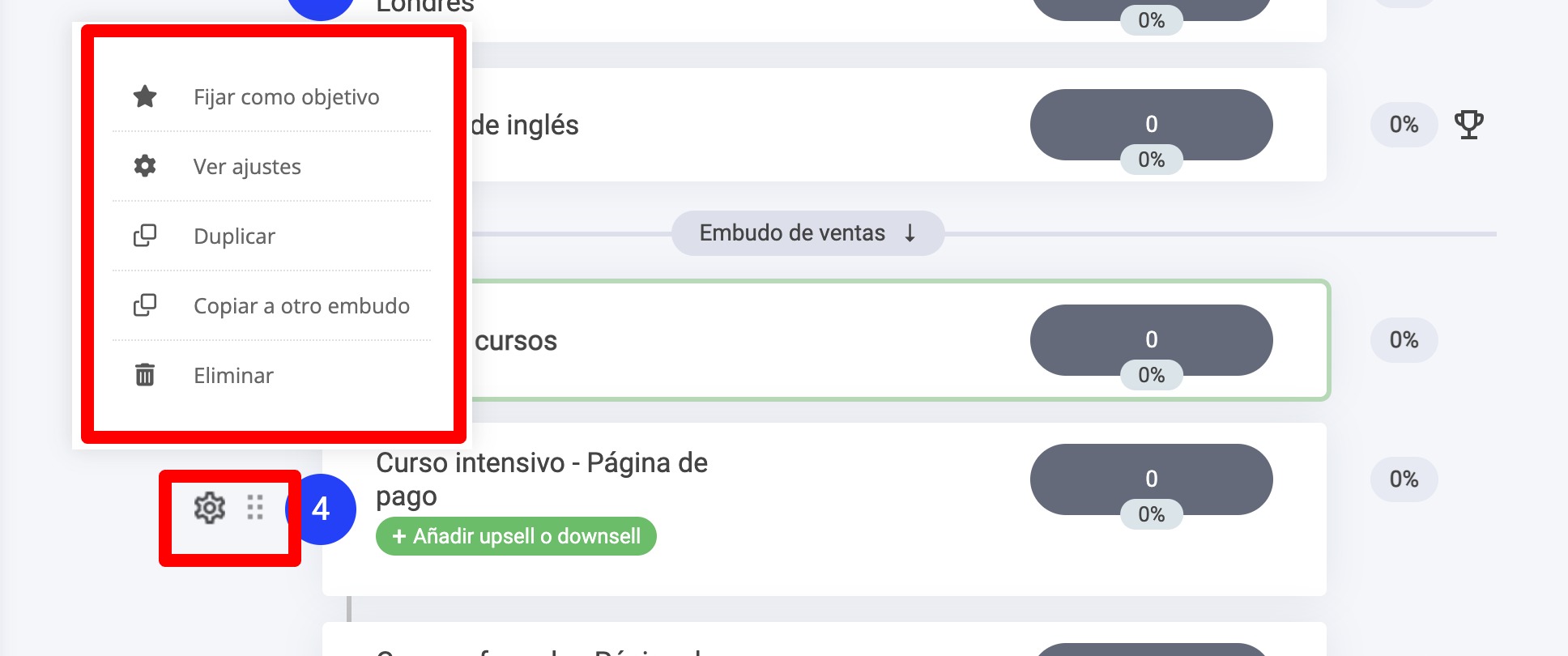The height and width of the screenshot is (656, 1568).
Task: Tap the trophy icon on the inglés row
Action: [x=1468, y=125]
